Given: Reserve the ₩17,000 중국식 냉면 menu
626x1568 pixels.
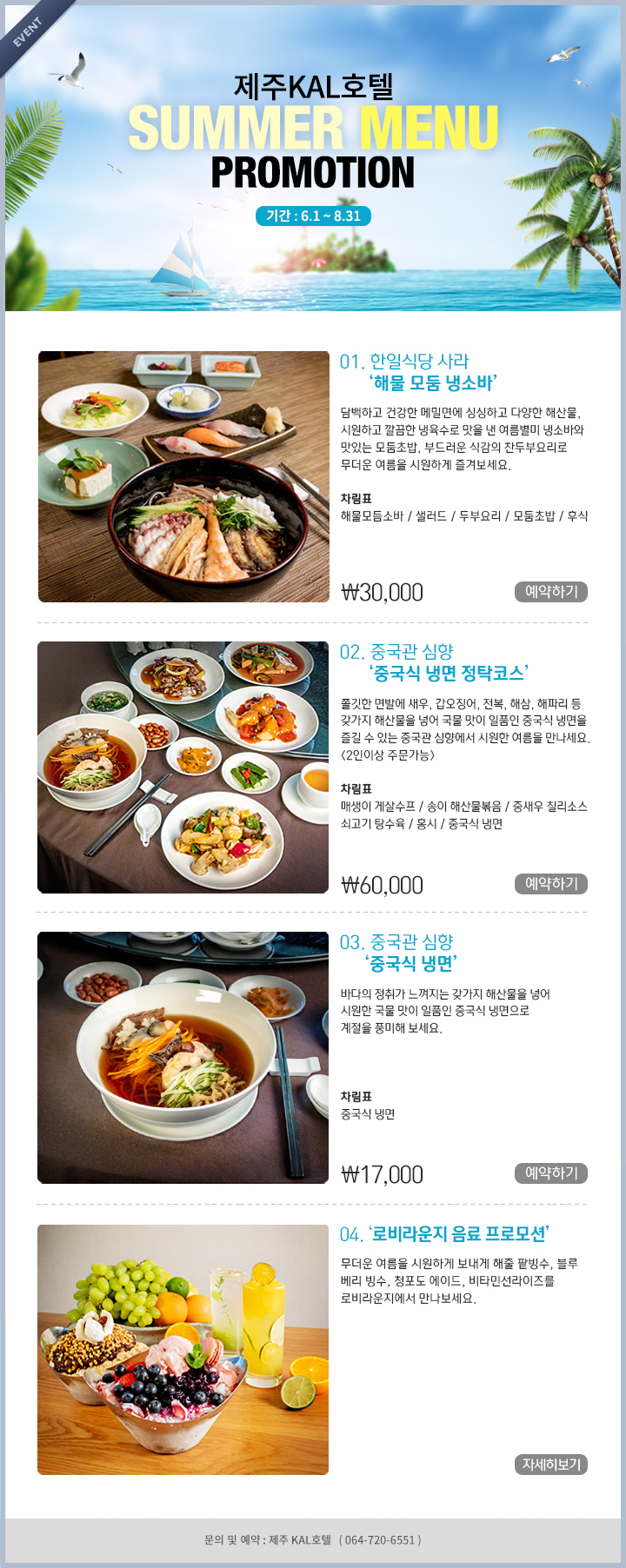Looking at the screenshot, I should (x=550, y=1173).
